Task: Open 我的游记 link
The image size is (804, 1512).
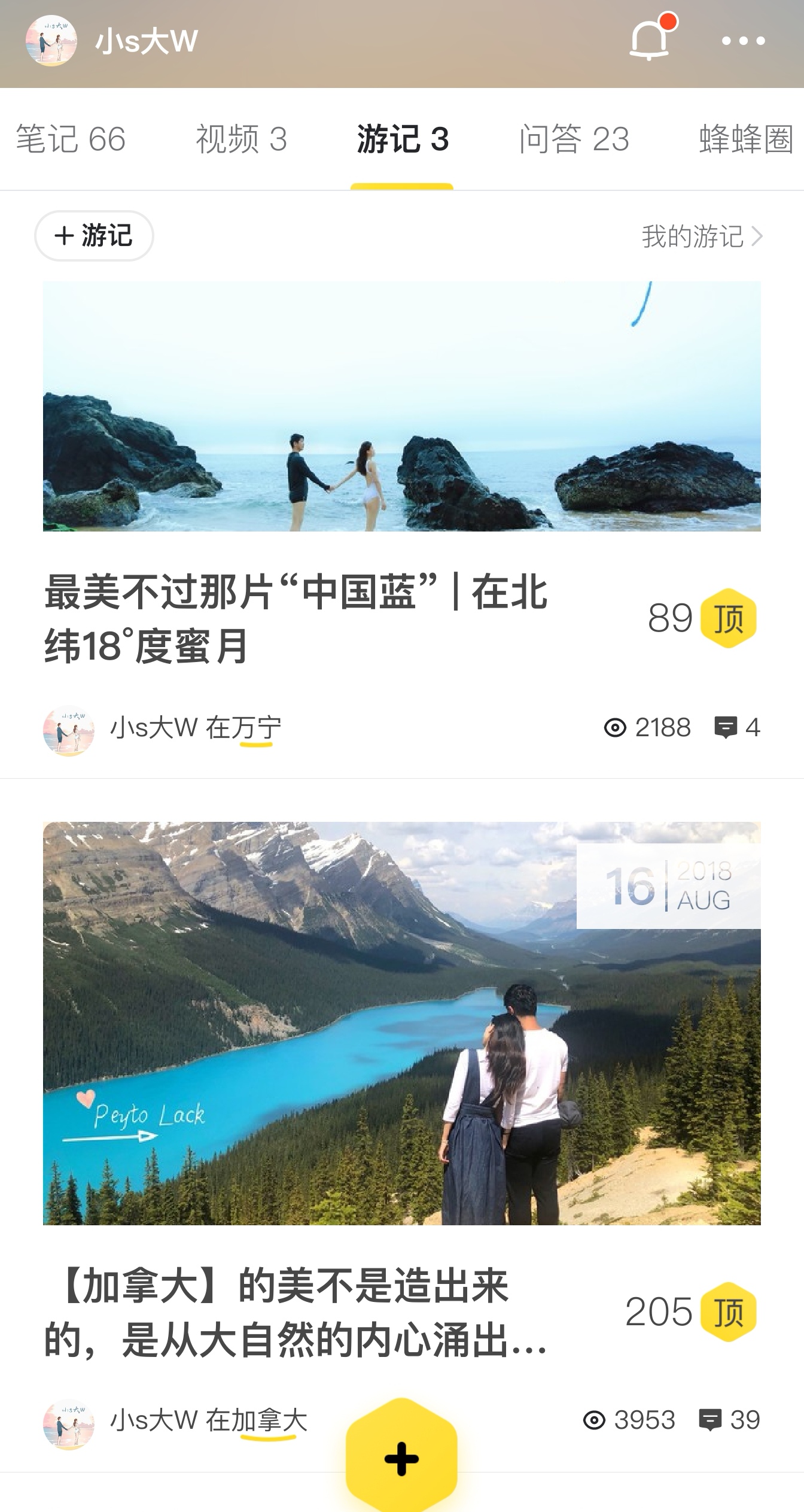Action: 701,236
